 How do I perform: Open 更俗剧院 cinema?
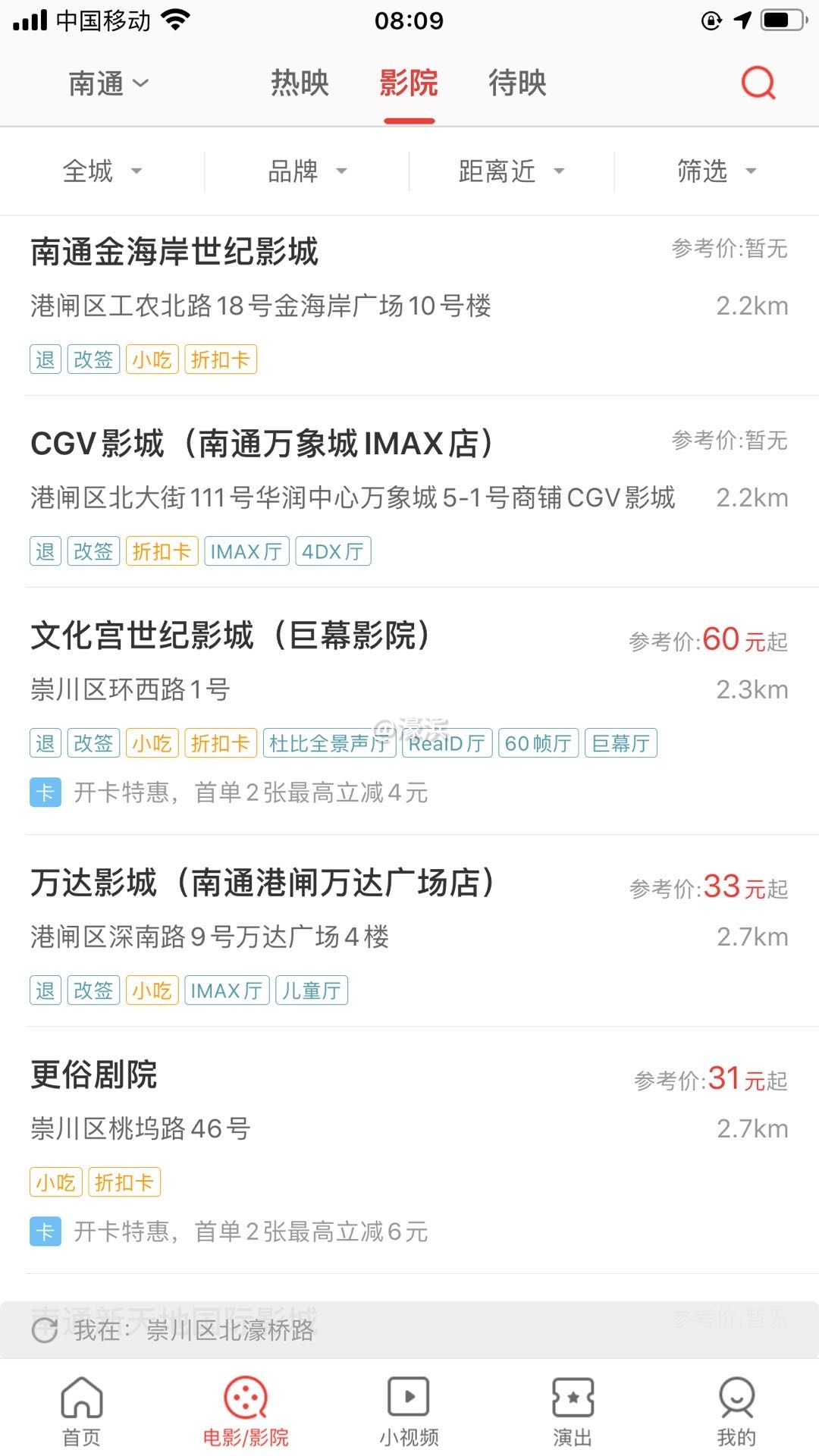pyautogui.click(x=94, y=1075)
